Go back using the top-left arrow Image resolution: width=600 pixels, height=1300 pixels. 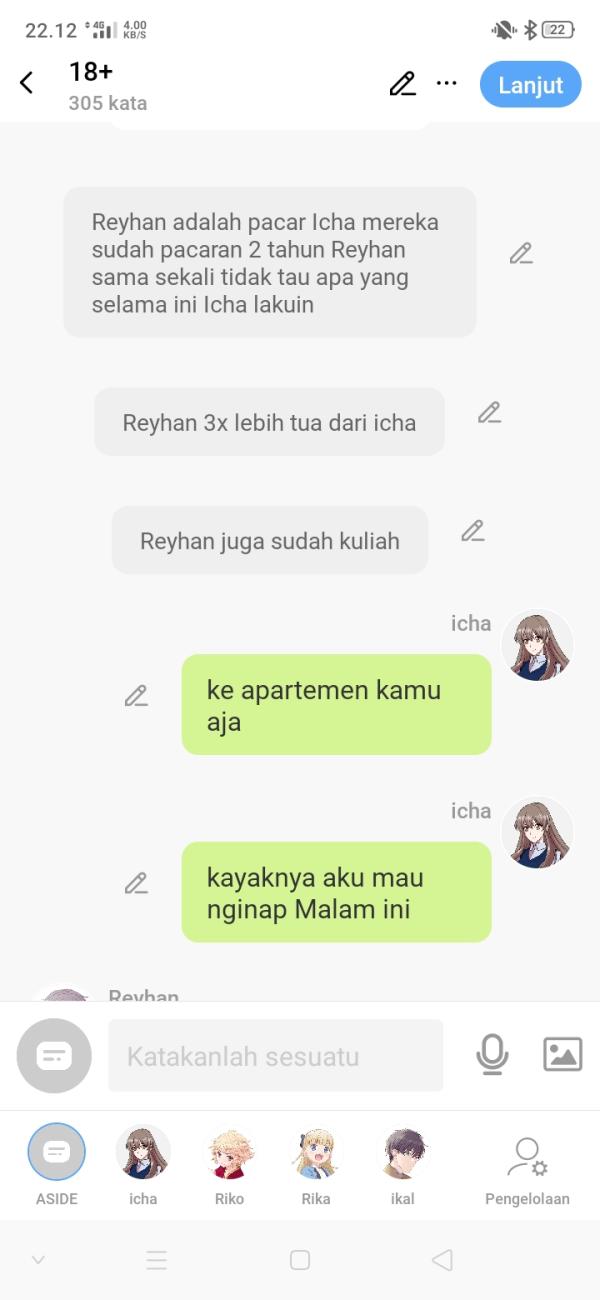(x=27, y=84)
